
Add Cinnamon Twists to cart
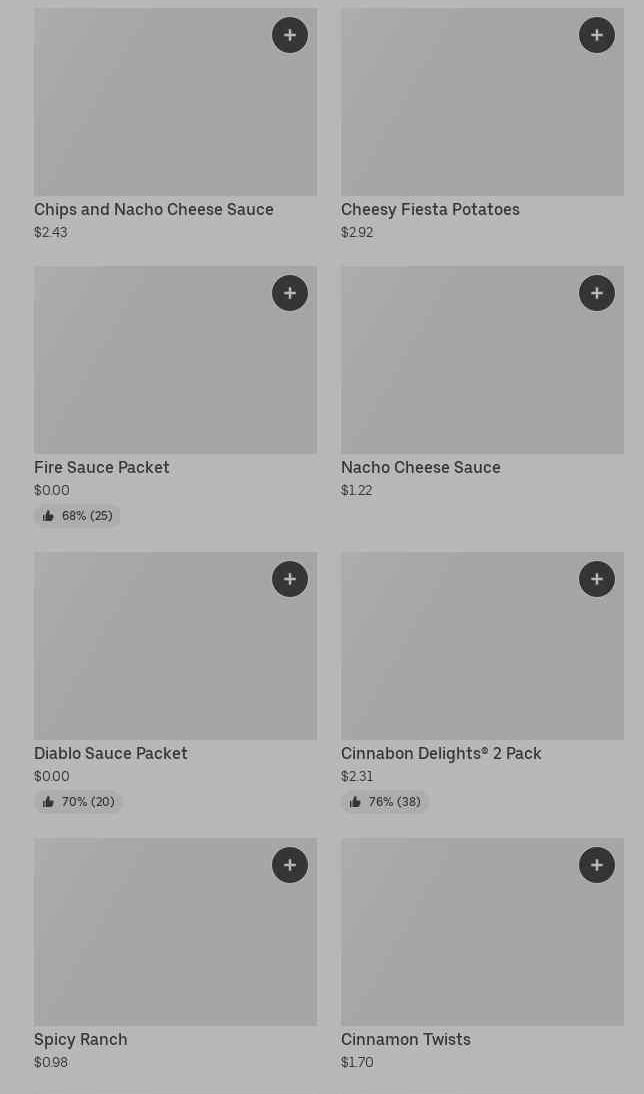point(597,865)
